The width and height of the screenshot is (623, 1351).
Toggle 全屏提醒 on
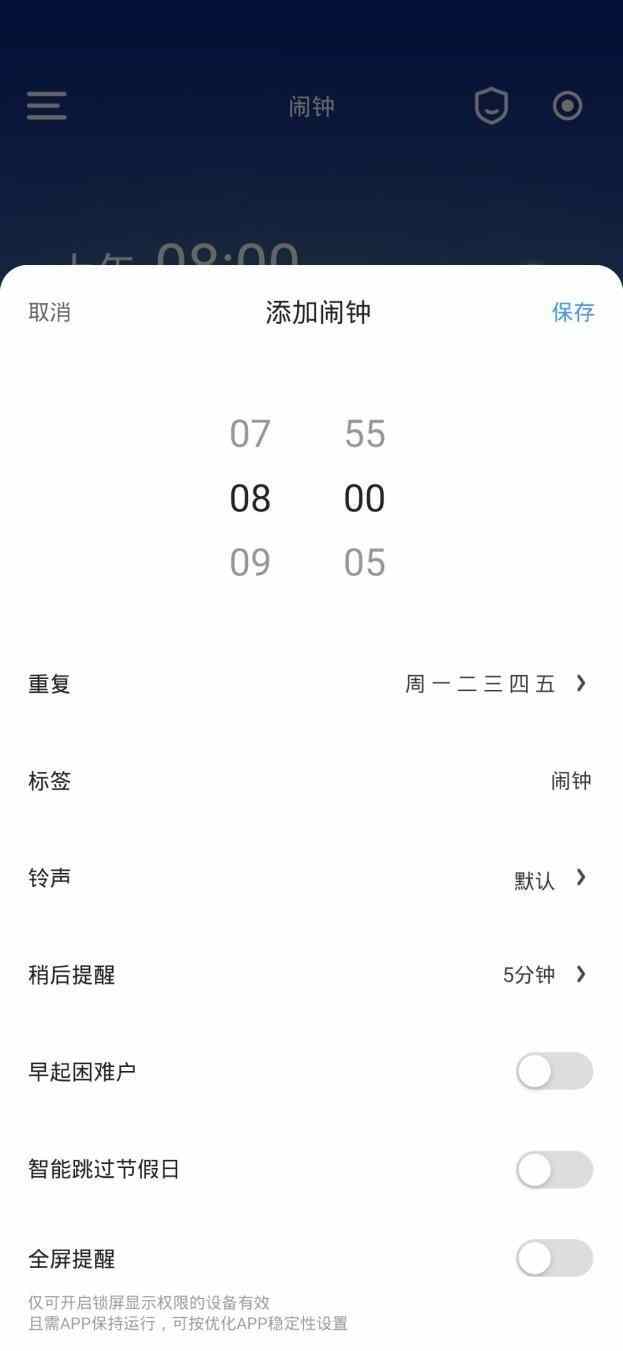pos(554,1259)
